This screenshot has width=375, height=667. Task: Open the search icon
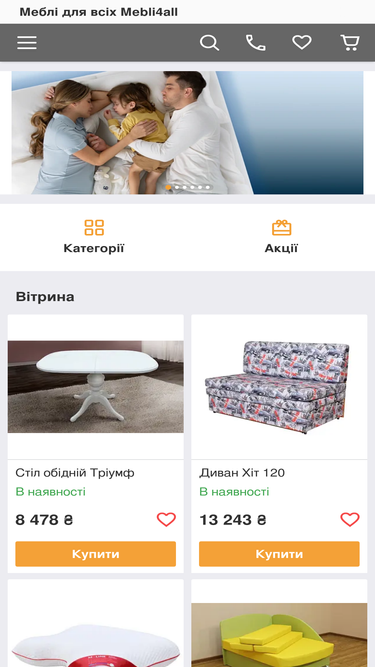(x=209, y=43)
